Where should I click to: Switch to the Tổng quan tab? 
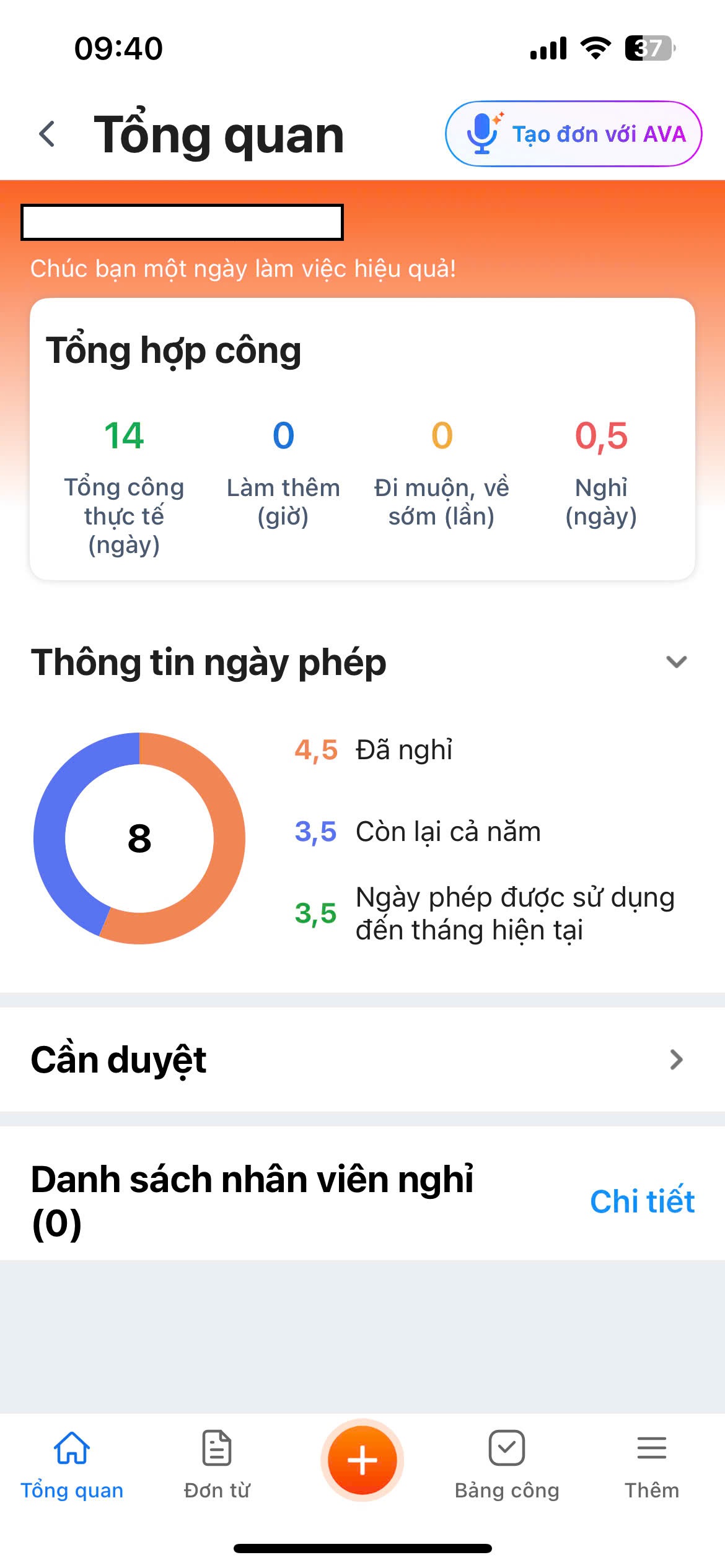(72, 1464)
